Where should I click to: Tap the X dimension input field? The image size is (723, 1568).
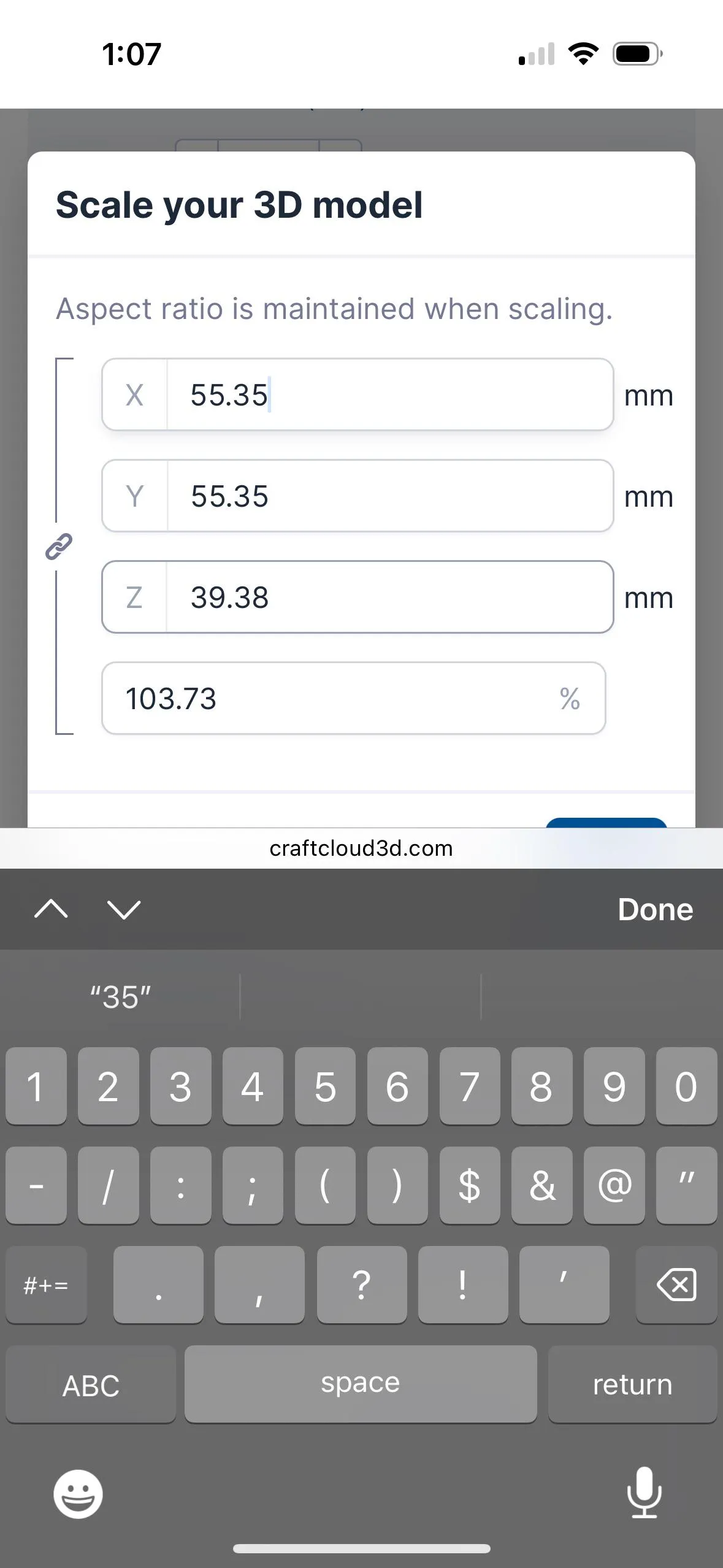click(389, 394)
